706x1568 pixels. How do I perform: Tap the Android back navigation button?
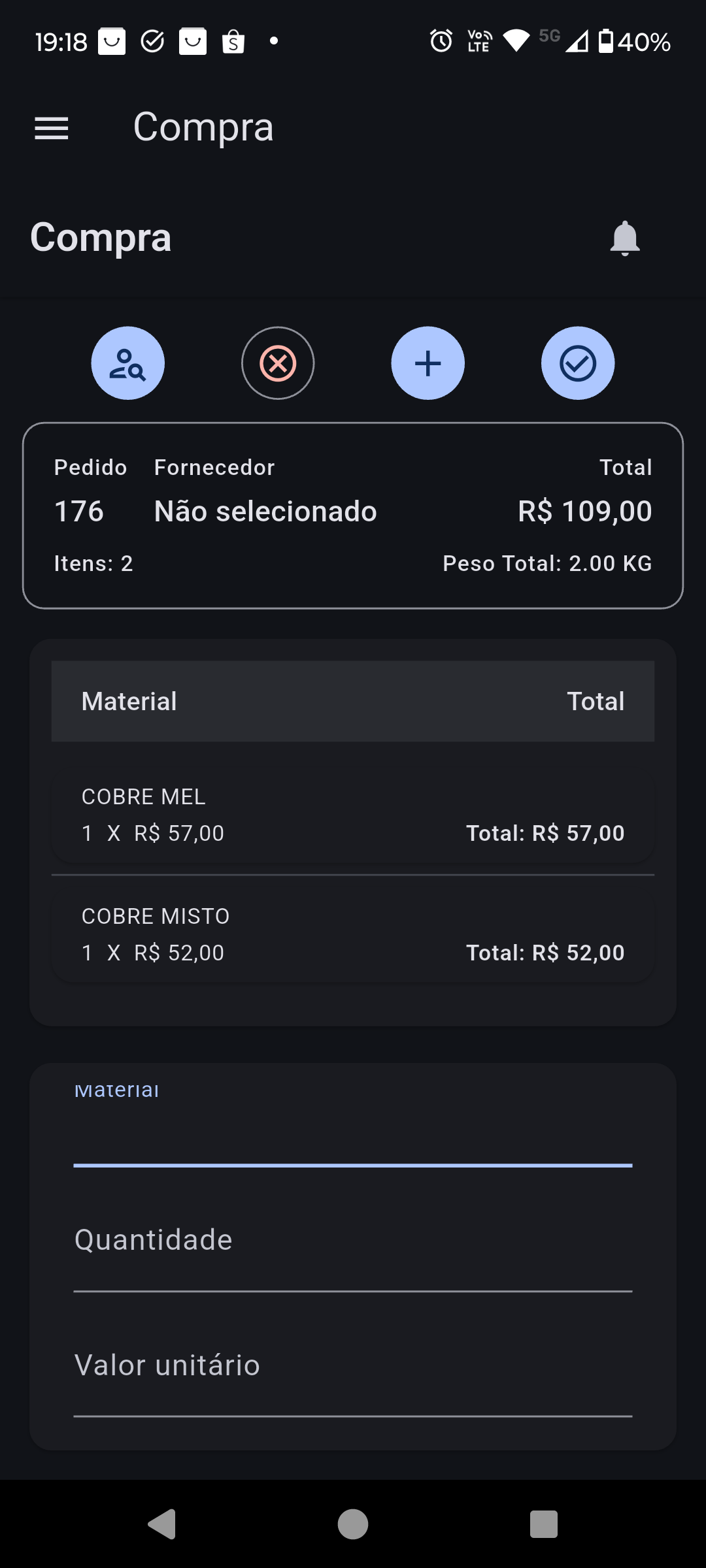[163, 1524]
